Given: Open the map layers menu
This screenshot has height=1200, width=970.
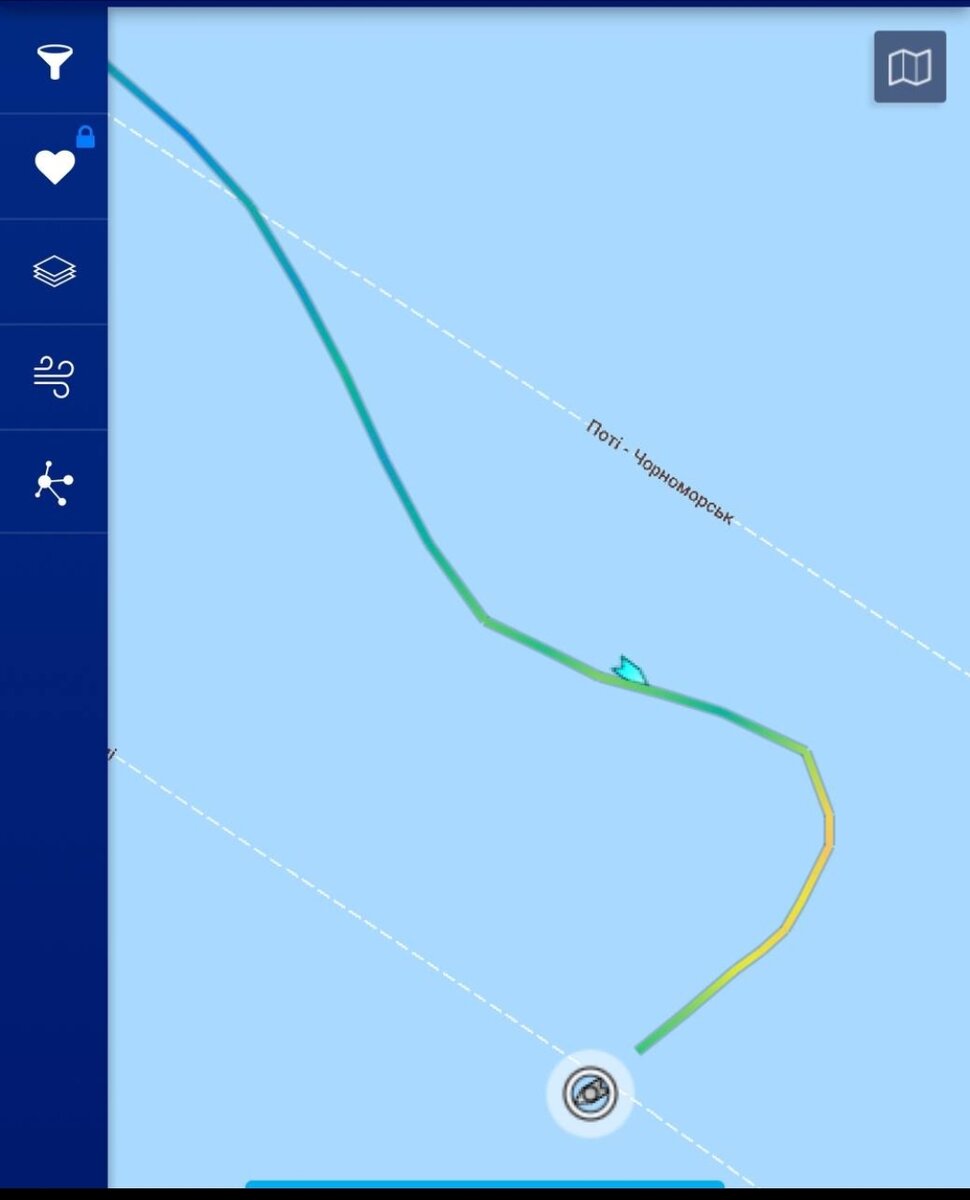Looking at the screenshot, I should pyautogui.click(x=54, y=271).
